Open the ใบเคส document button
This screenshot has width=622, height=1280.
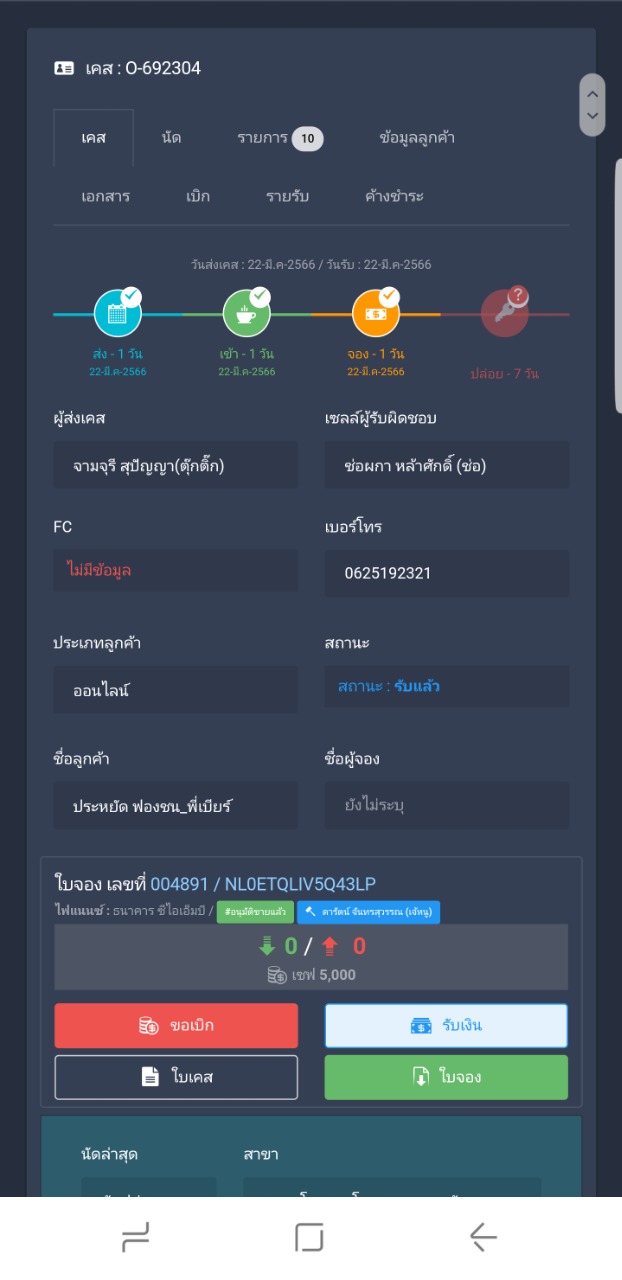[176, 1077]
